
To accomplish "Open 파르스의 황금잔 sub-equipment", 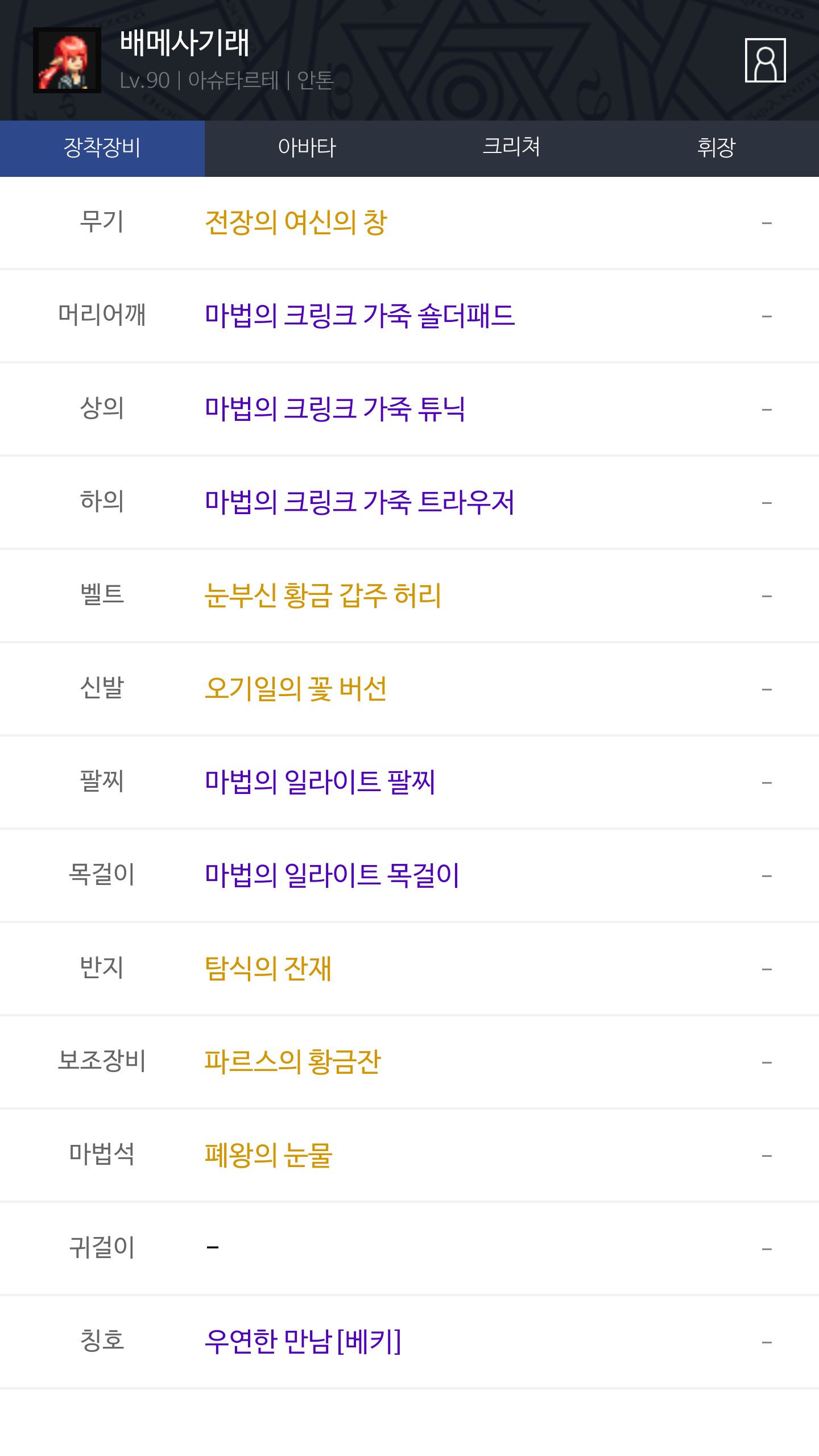I will coord(292,1062).
